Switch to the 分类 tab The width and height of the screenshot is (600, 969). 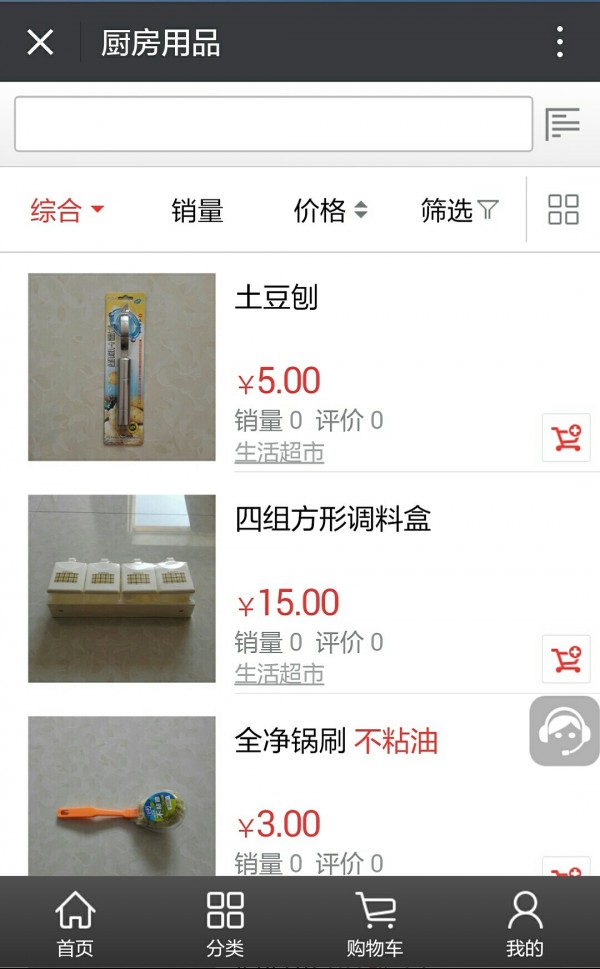225,923
